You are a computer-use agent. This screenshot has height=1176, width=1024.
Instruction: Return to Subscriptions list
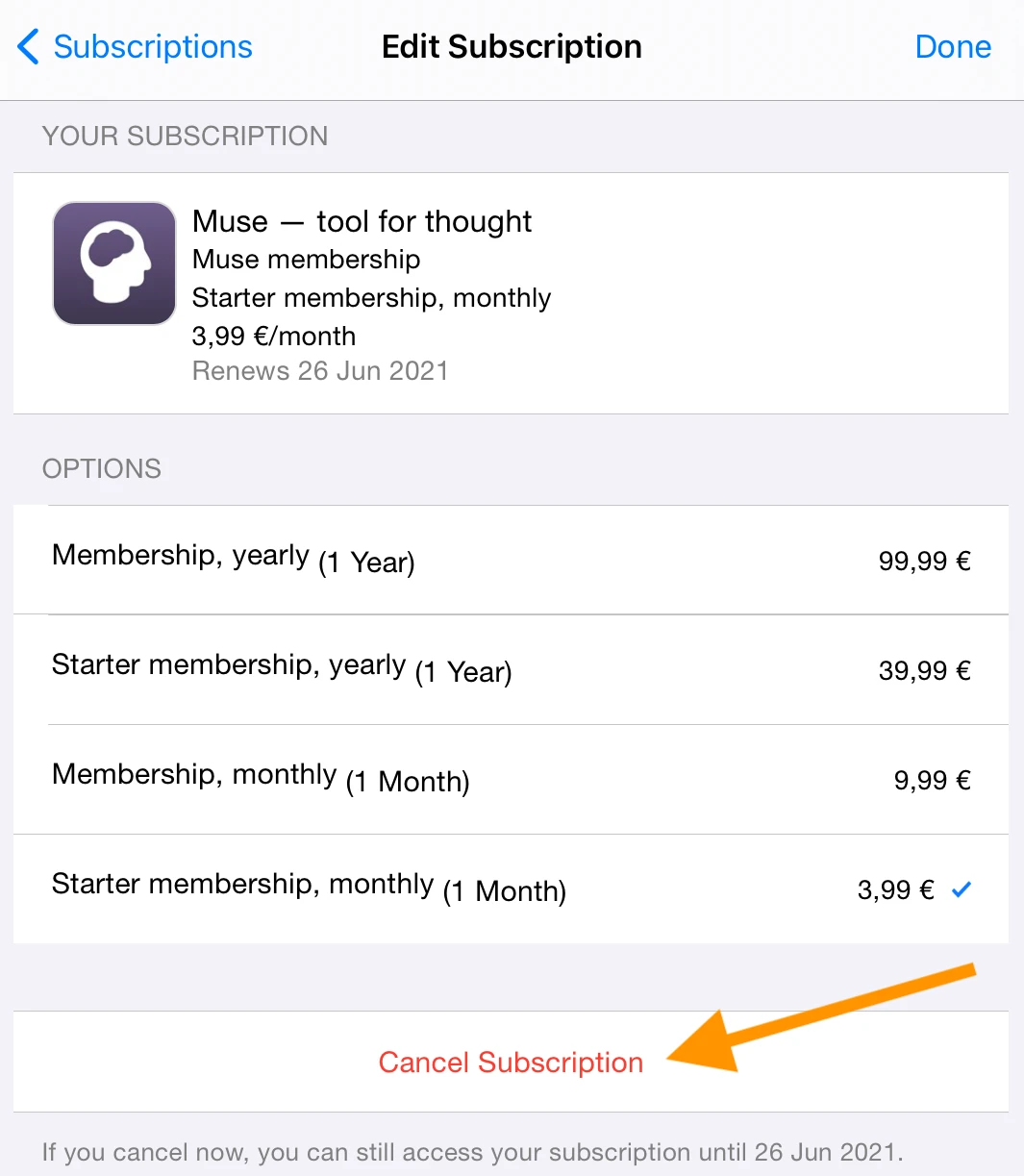tap(152, 46)
